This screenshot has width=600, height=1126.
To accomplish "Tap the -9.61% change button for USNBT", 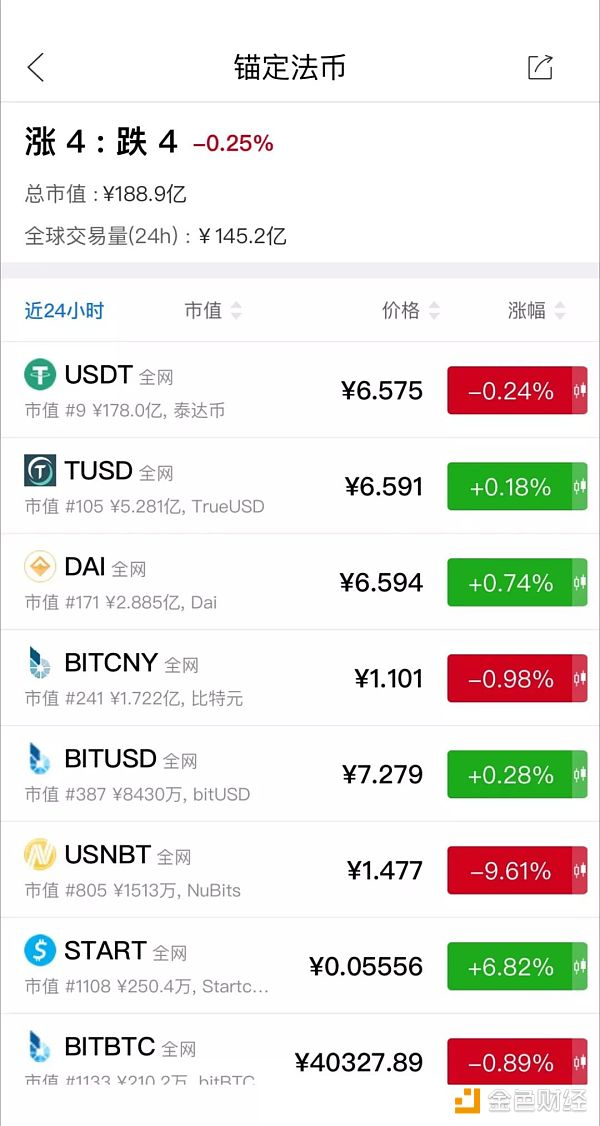I will coord(511,871).
